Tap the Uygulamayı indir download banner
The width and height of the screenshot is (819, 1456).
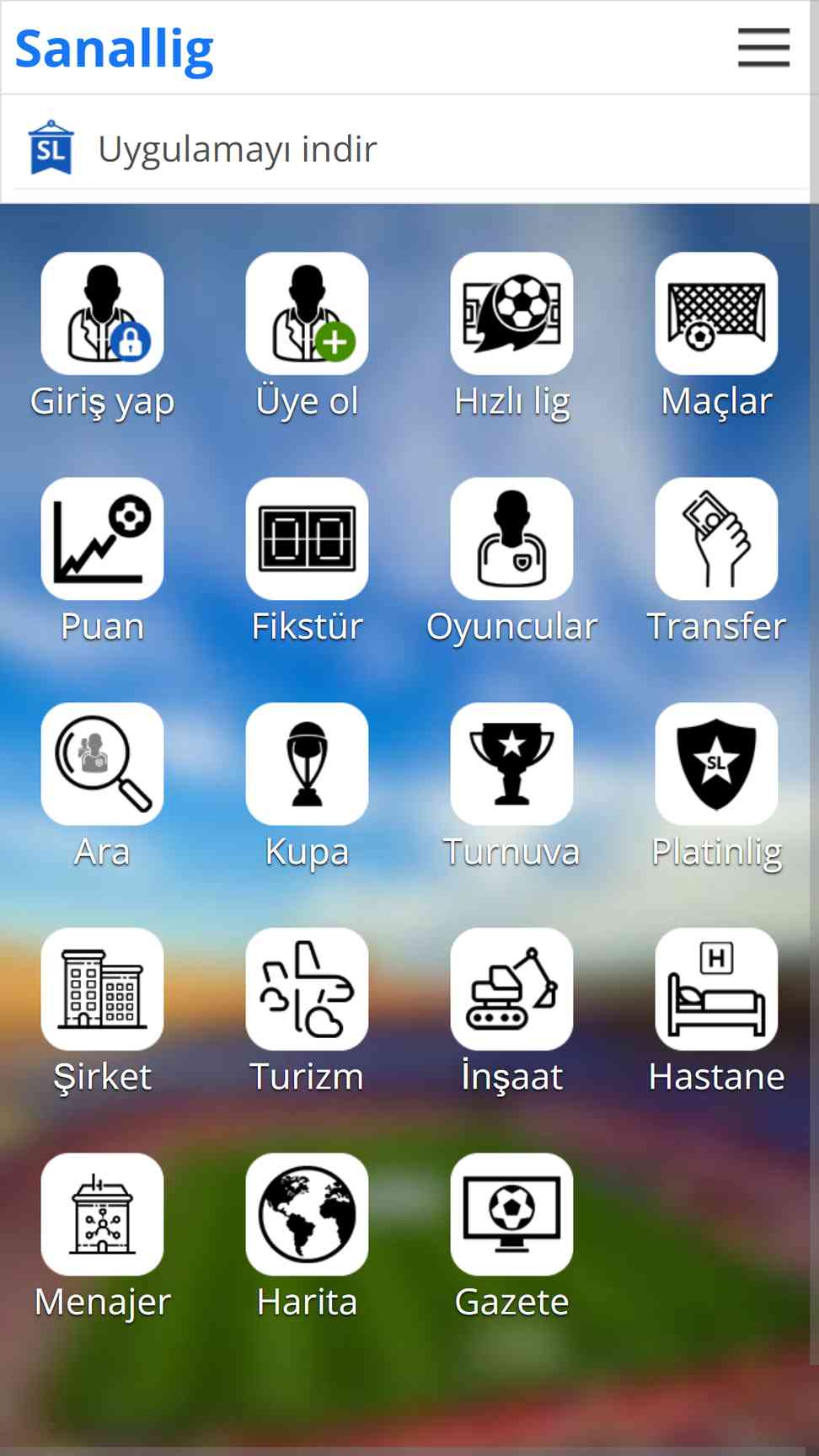(x=236, y=149)
